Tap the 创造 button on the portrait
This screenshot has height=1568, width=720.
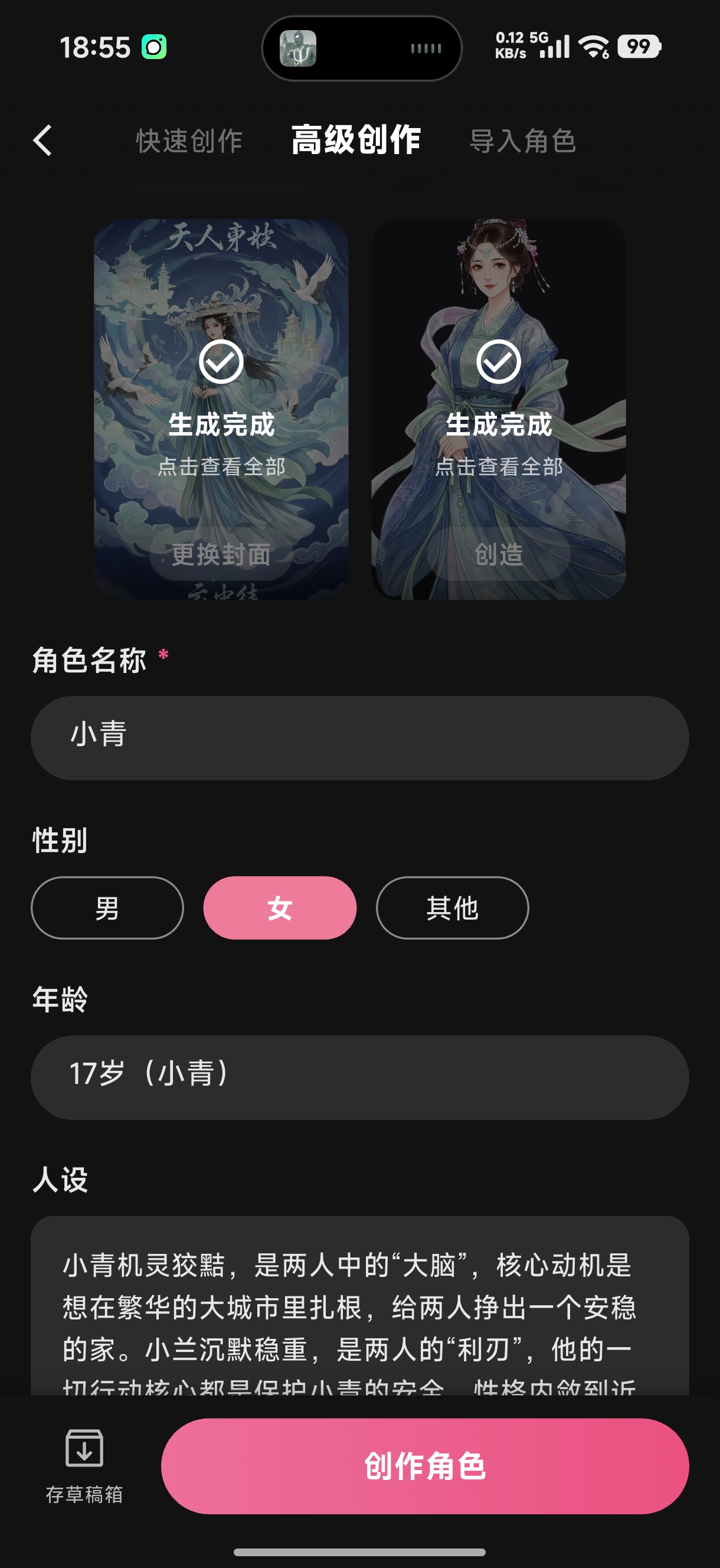point(498,554)
